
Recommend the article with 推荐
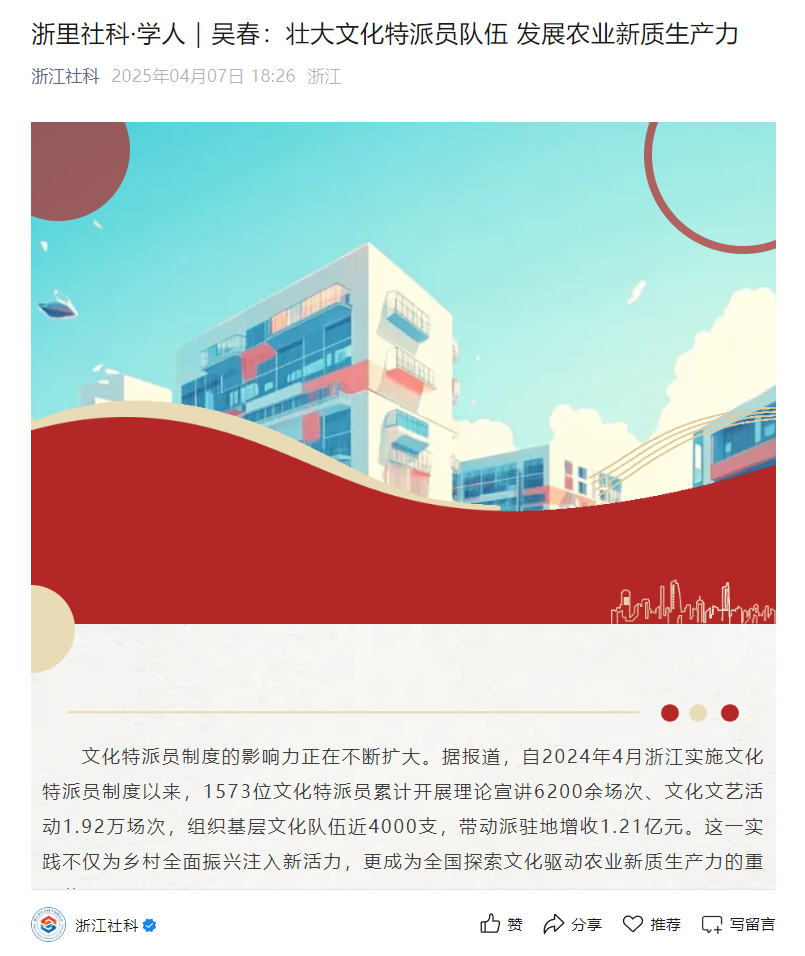click(x=651, y=924)
